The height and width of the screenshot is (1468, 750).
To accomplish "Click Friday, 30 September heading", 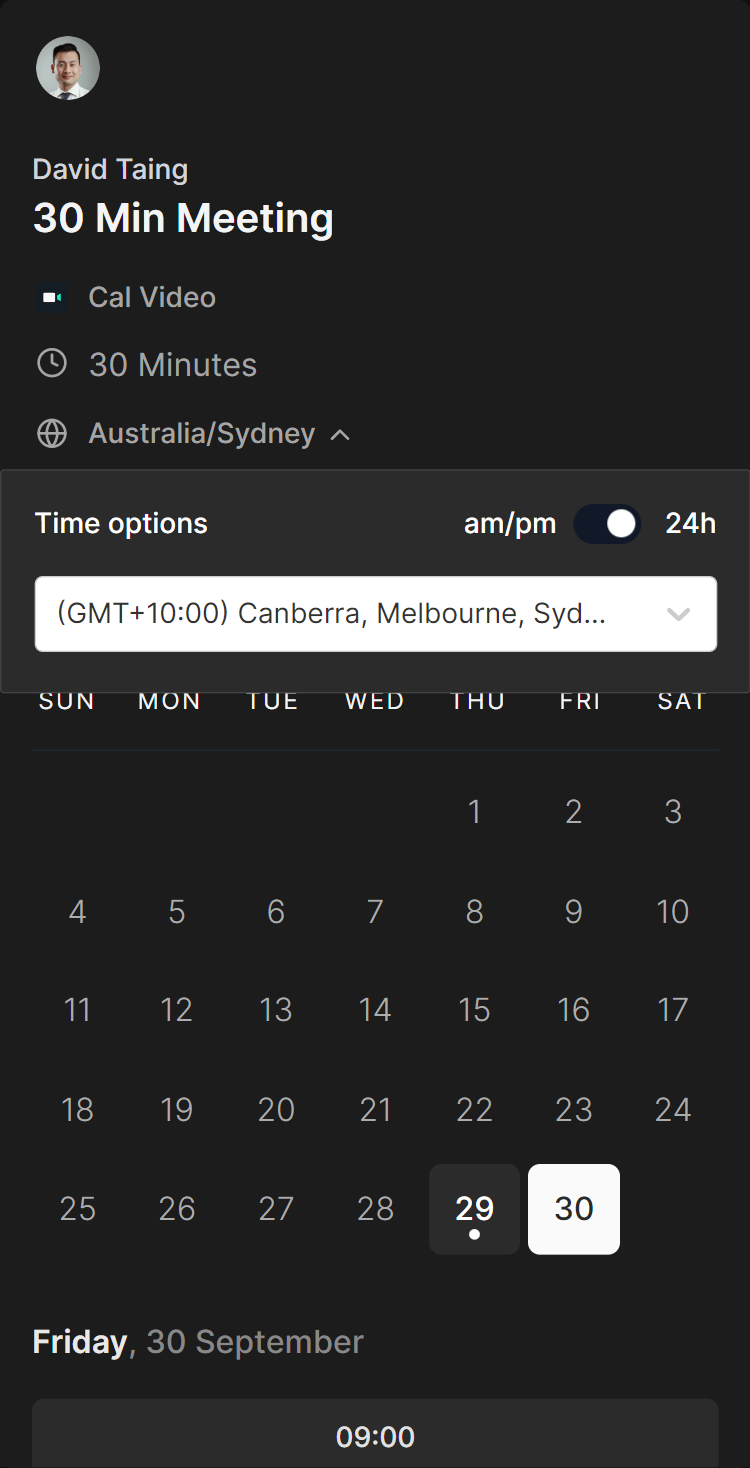I will pos(197,1341).
